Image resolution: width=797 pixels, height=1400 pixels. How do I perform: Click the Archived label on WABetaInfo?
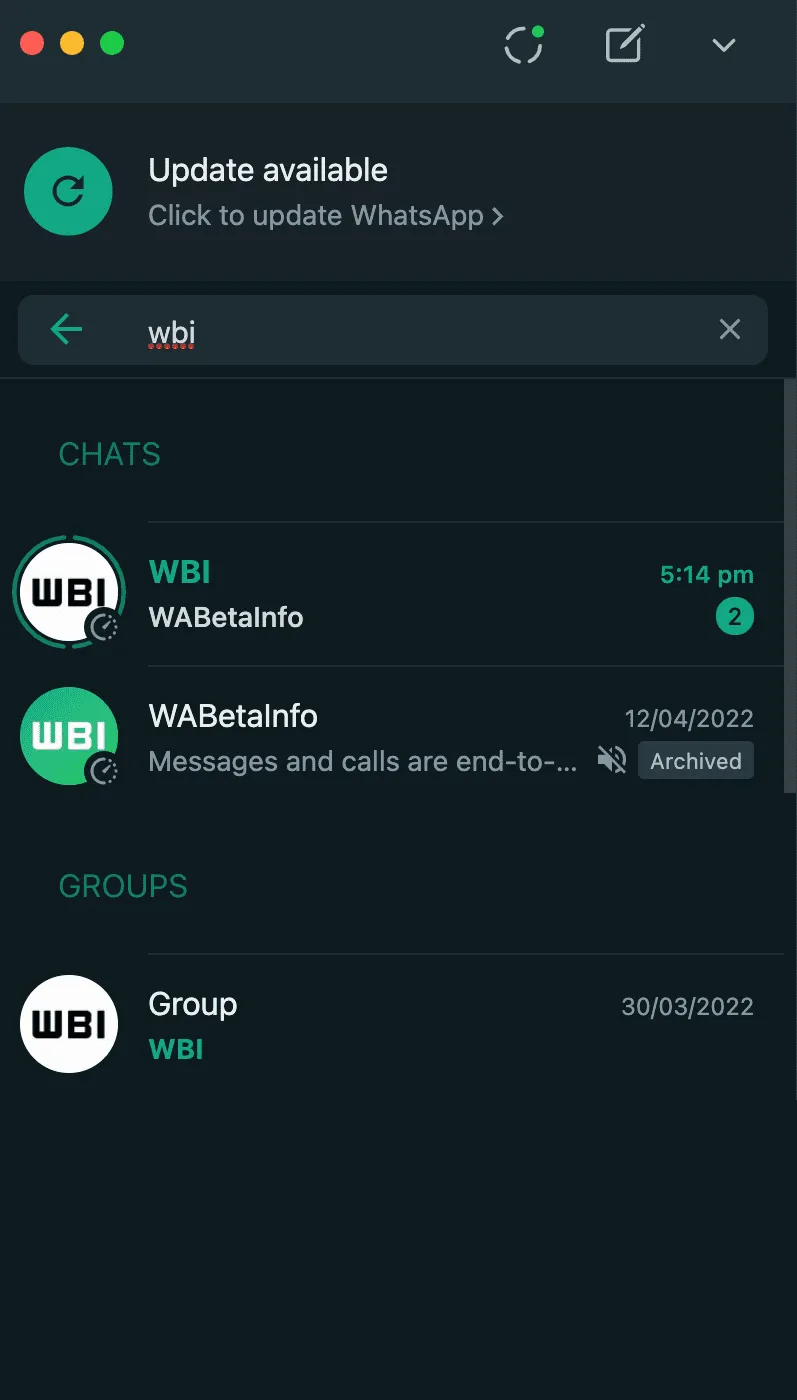[695, 760]
